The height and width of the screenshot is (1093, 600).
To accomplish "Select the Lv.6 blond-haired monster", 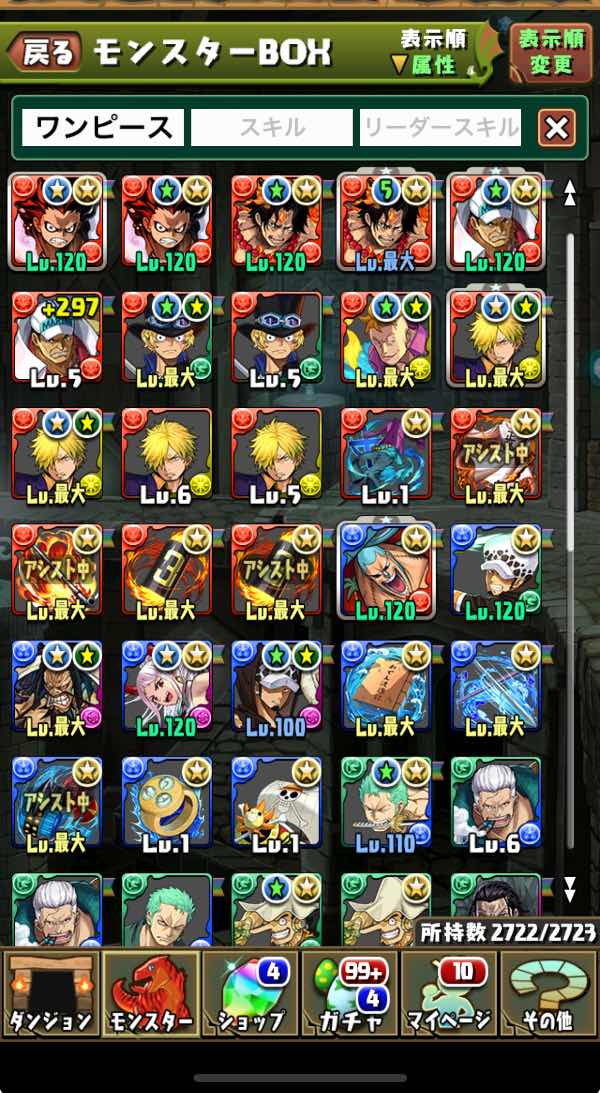I will tap(166, 455).
